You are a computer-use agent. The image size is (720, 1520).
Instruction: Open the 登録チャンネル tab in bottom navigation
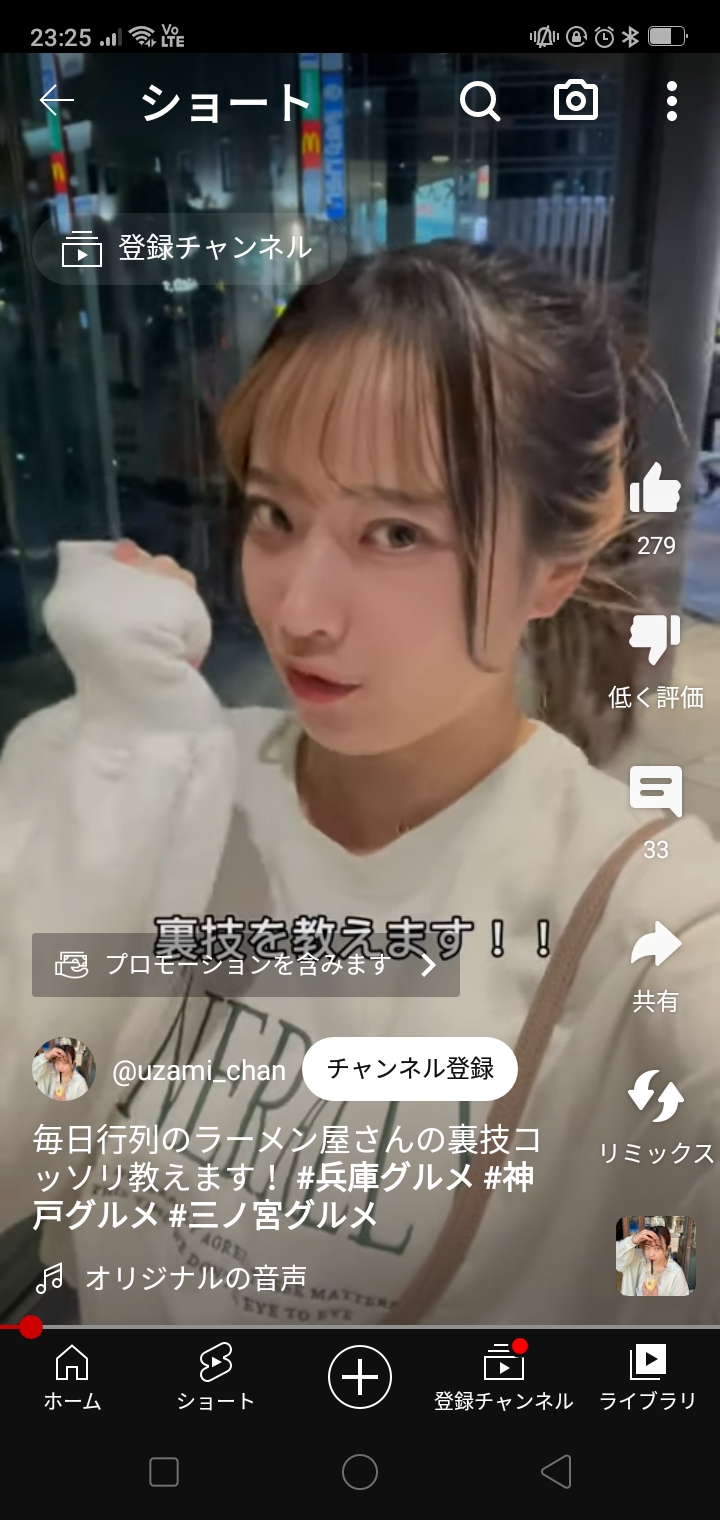pyautogui.click(x=504, y=1376)
